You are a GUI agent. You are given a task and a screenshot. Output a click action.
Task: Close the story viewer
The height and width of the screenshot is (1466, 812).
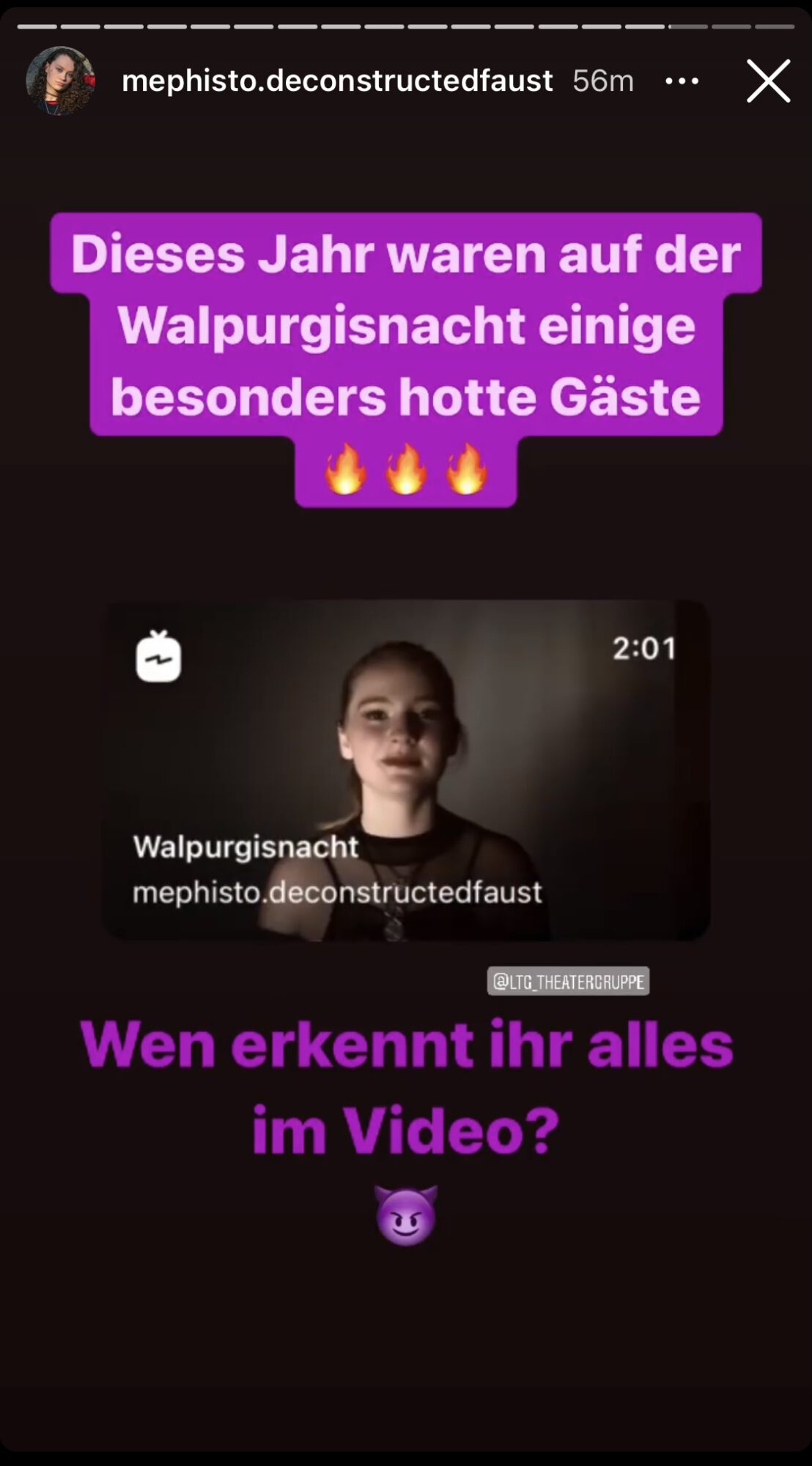point(768,81)
